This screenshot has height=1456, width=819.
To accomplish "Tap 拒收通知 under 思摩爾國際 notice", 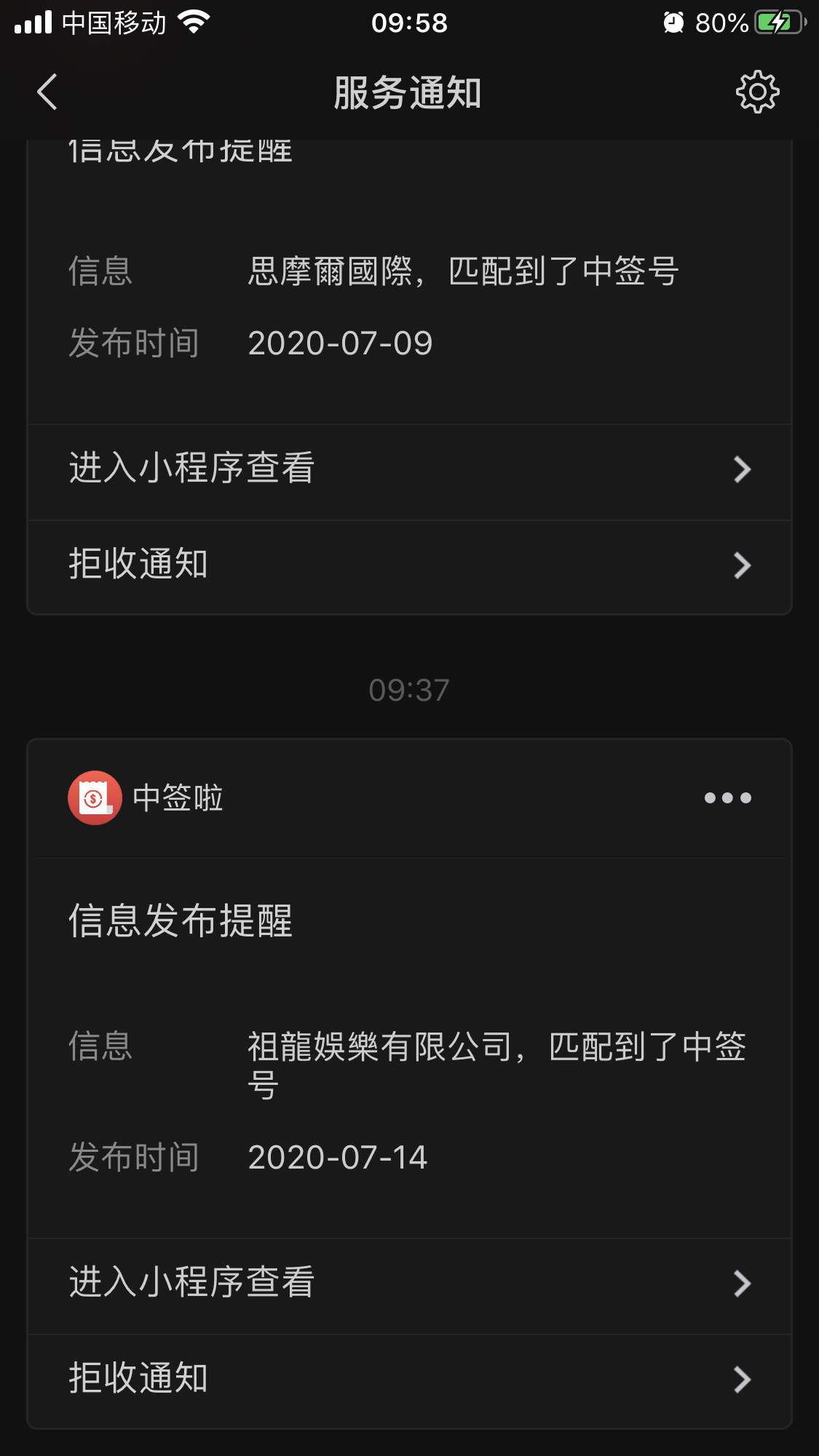I will coord(409,565).
